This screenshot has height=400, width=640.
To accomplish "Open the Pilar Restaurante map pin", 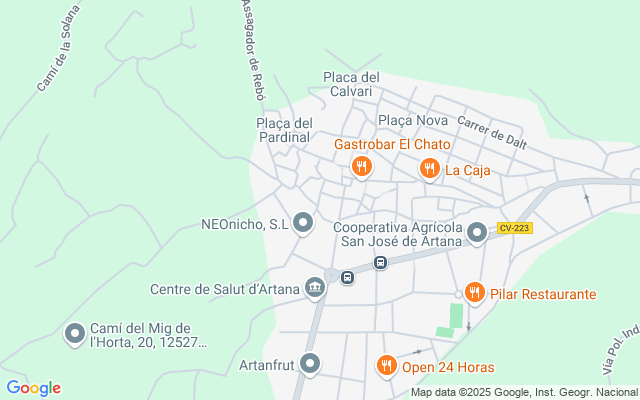I will click(475, 293).
